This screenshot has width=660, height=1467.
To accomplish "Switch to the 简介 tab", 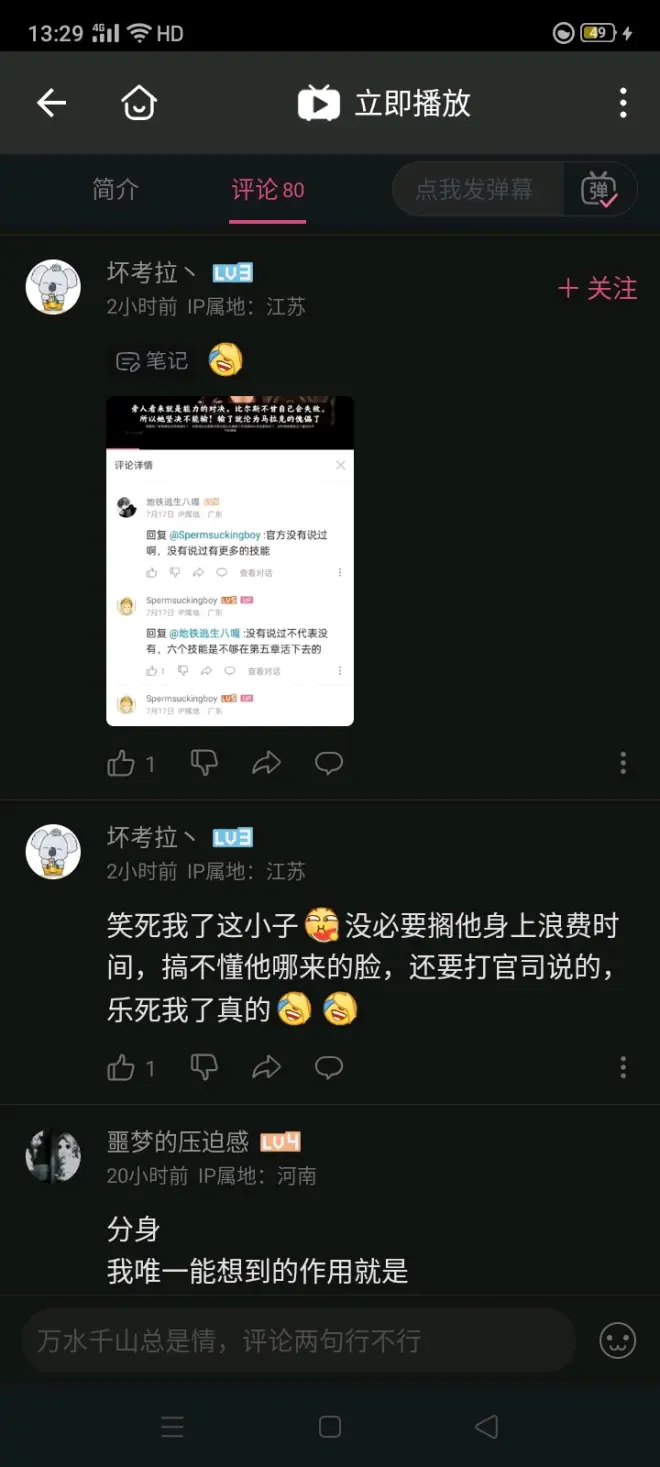I will [115, 189].
